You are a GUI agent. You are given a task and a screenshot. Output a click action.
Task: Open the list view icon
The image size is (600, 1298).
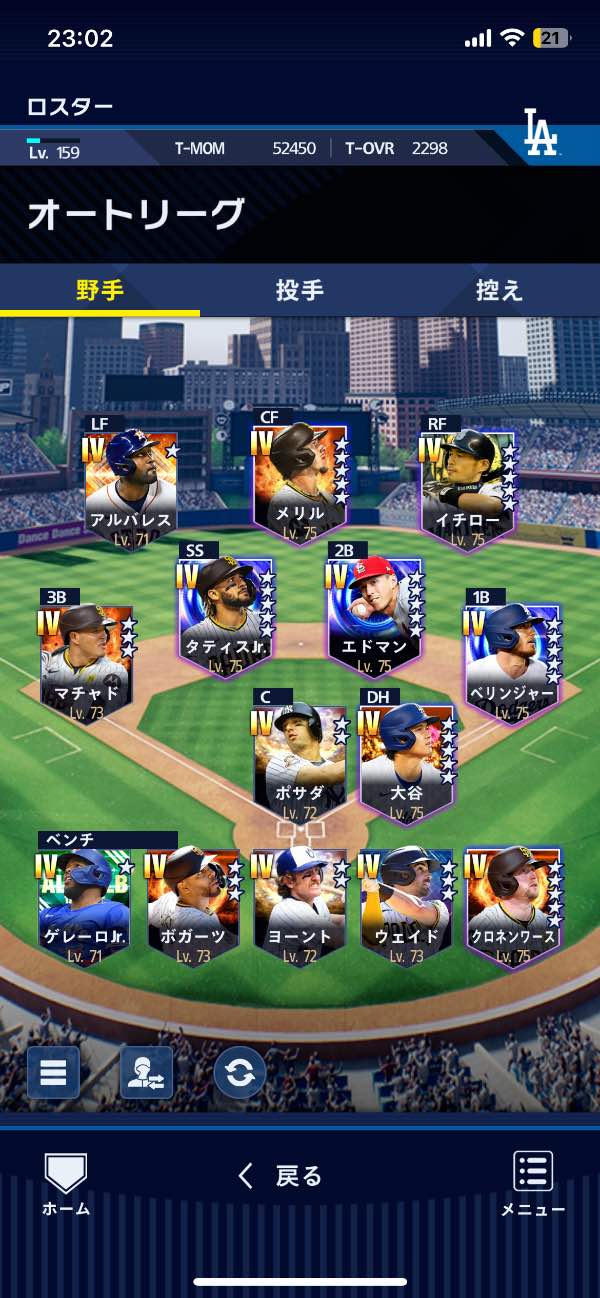(x=53, y=1073)
